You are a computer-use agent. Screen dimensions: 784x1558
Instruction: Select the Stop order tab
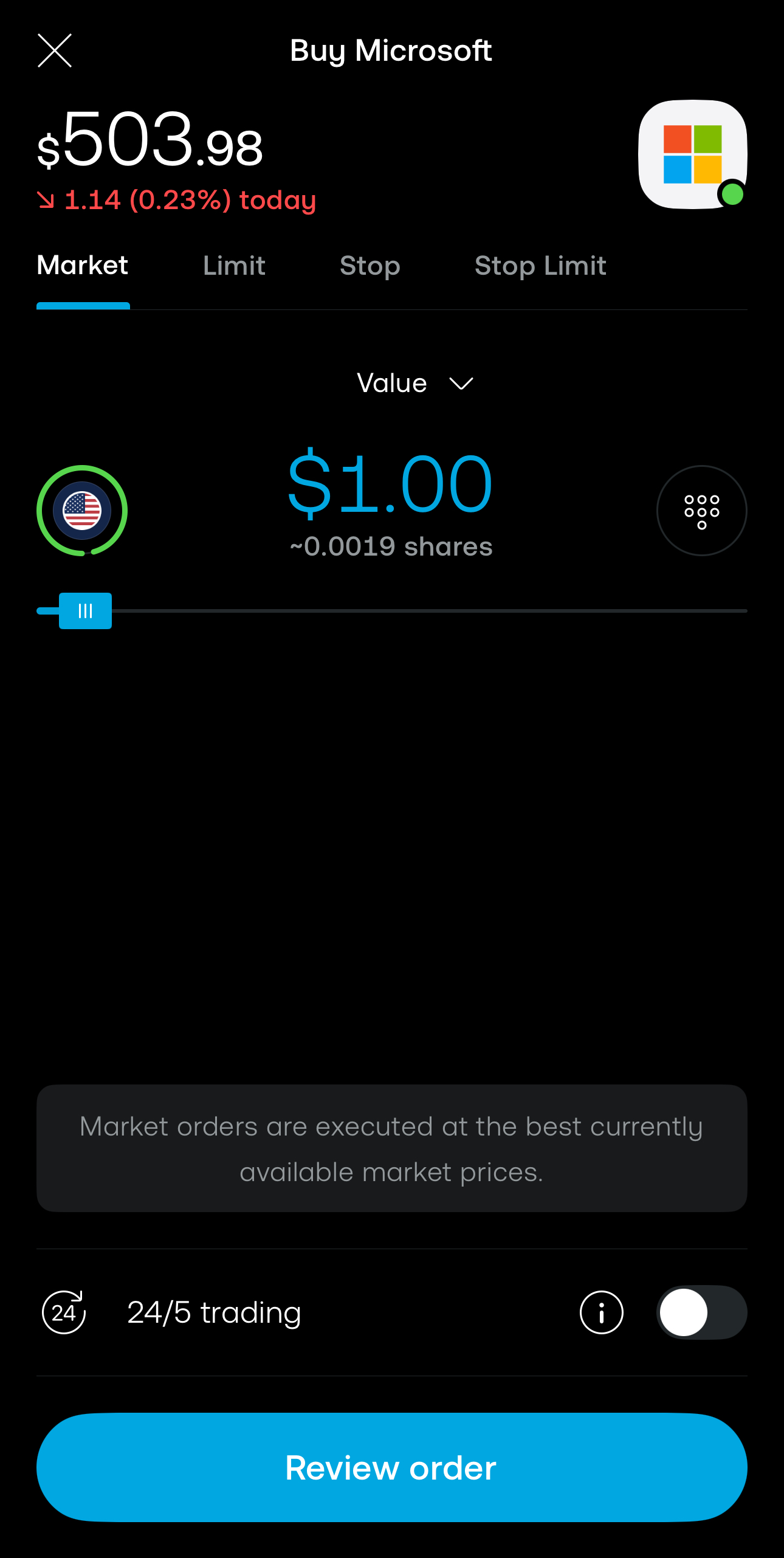[x=370, y=266]
